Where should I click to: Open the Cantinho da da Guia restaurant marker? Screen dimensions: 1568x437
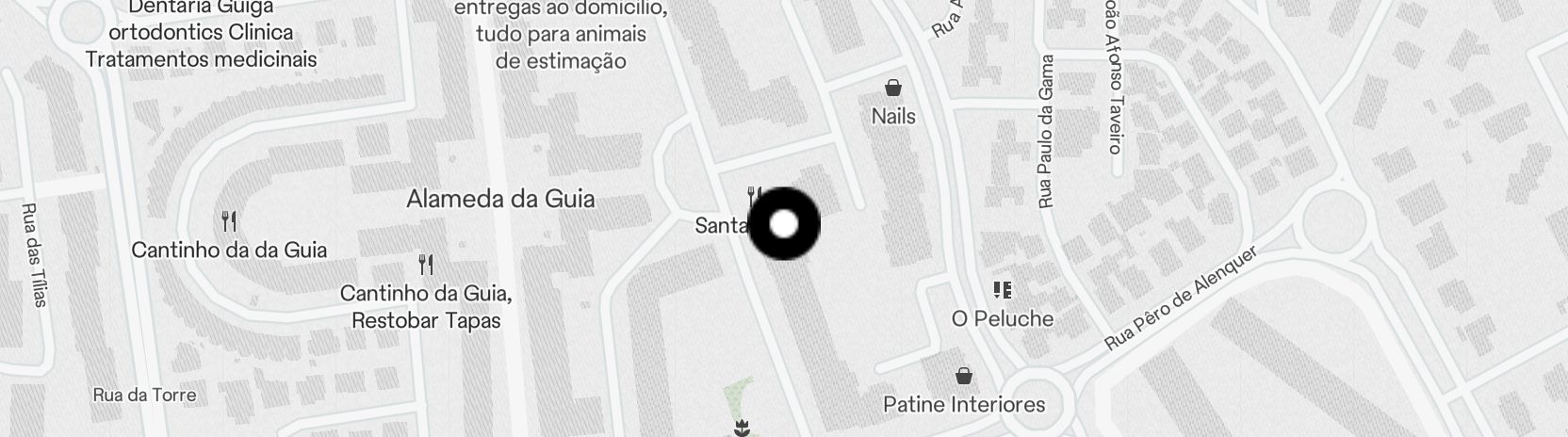229,222
